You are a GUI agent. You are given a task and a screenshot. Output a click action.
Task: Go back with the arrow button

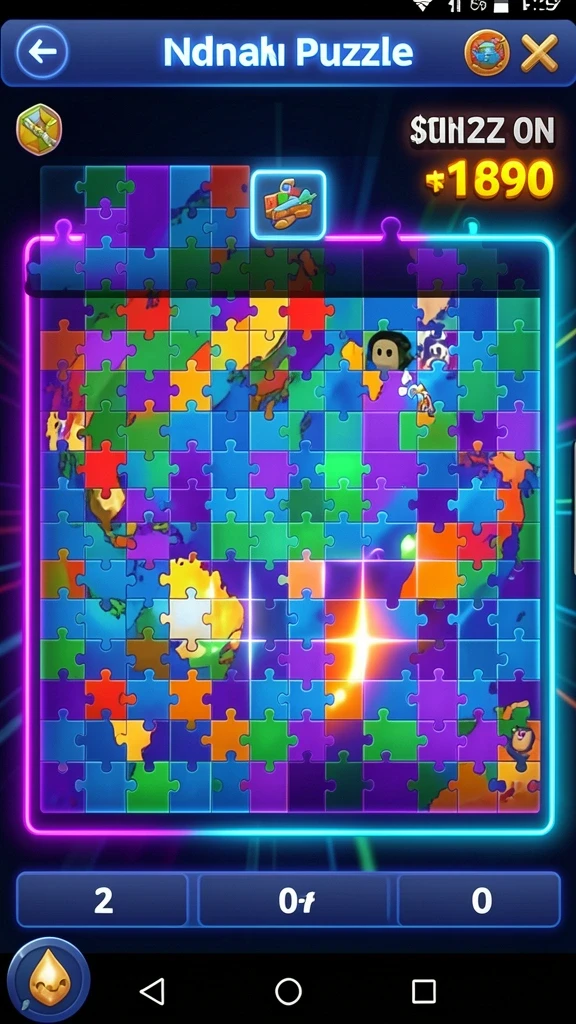[42, 52]
